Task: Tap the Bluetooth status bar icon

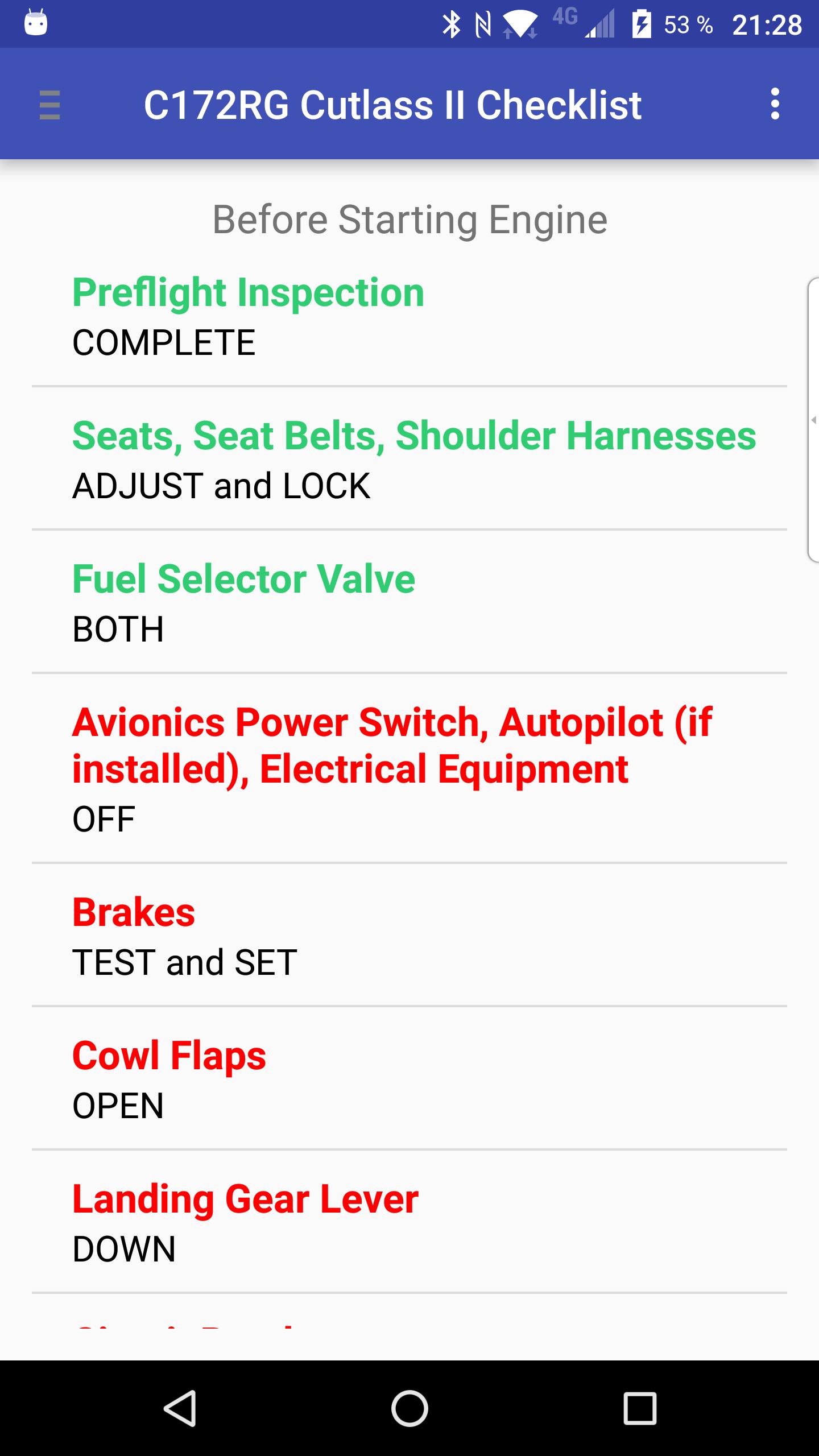Action: (452, 24)
